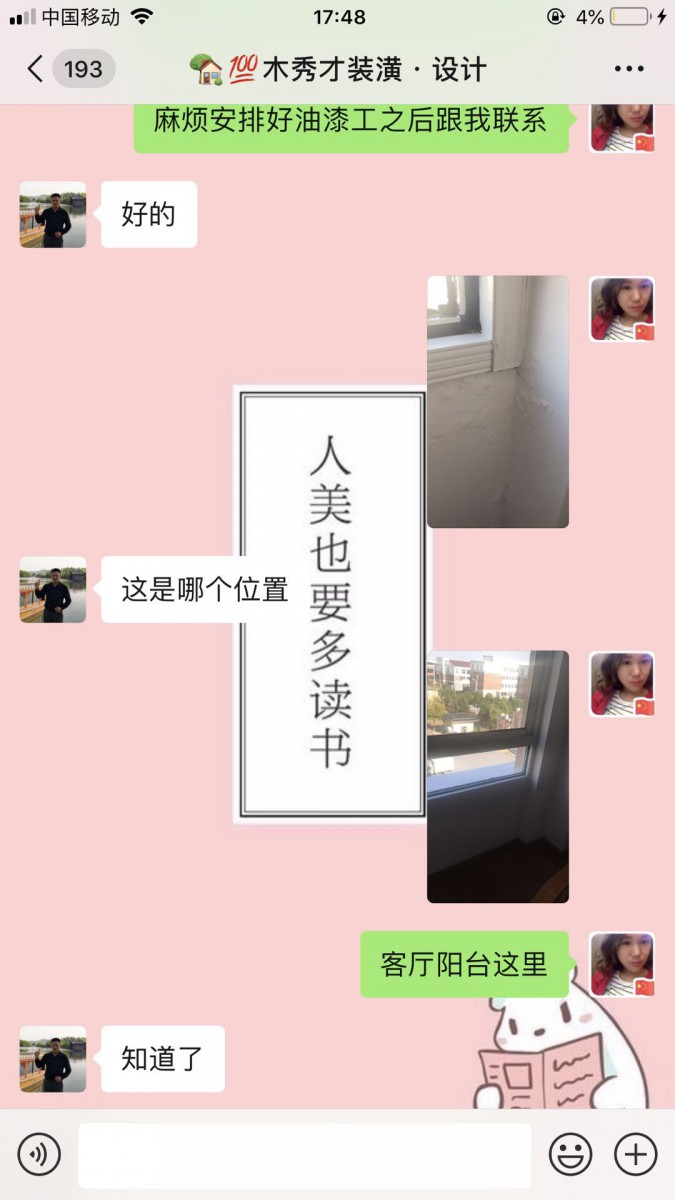Focus the message text field
This screenshot has width=675, height=1200.
coord(304,1155)
